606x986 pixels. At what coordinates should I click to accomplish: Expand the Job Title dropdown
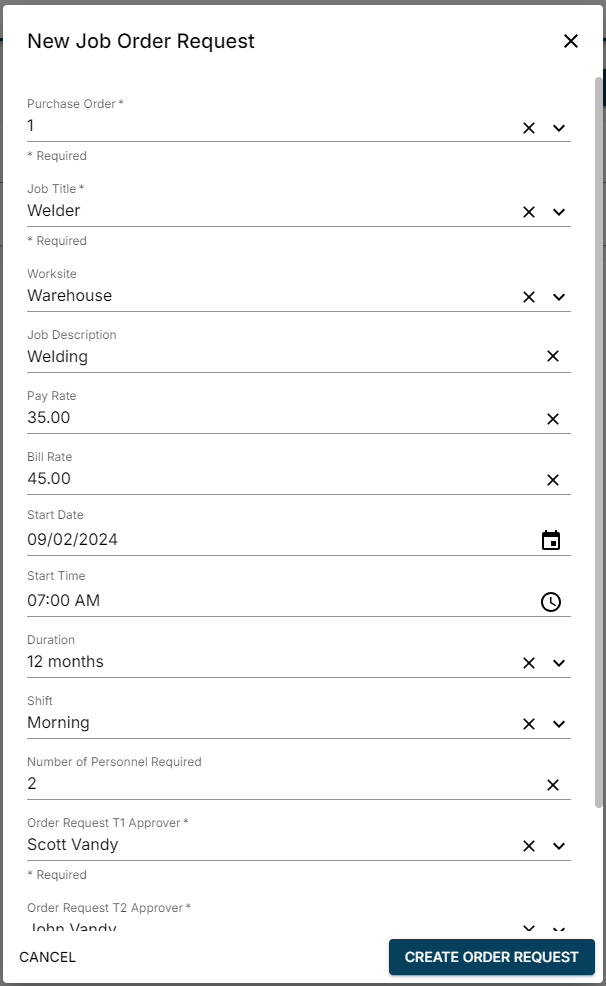(x=559, y=212)
